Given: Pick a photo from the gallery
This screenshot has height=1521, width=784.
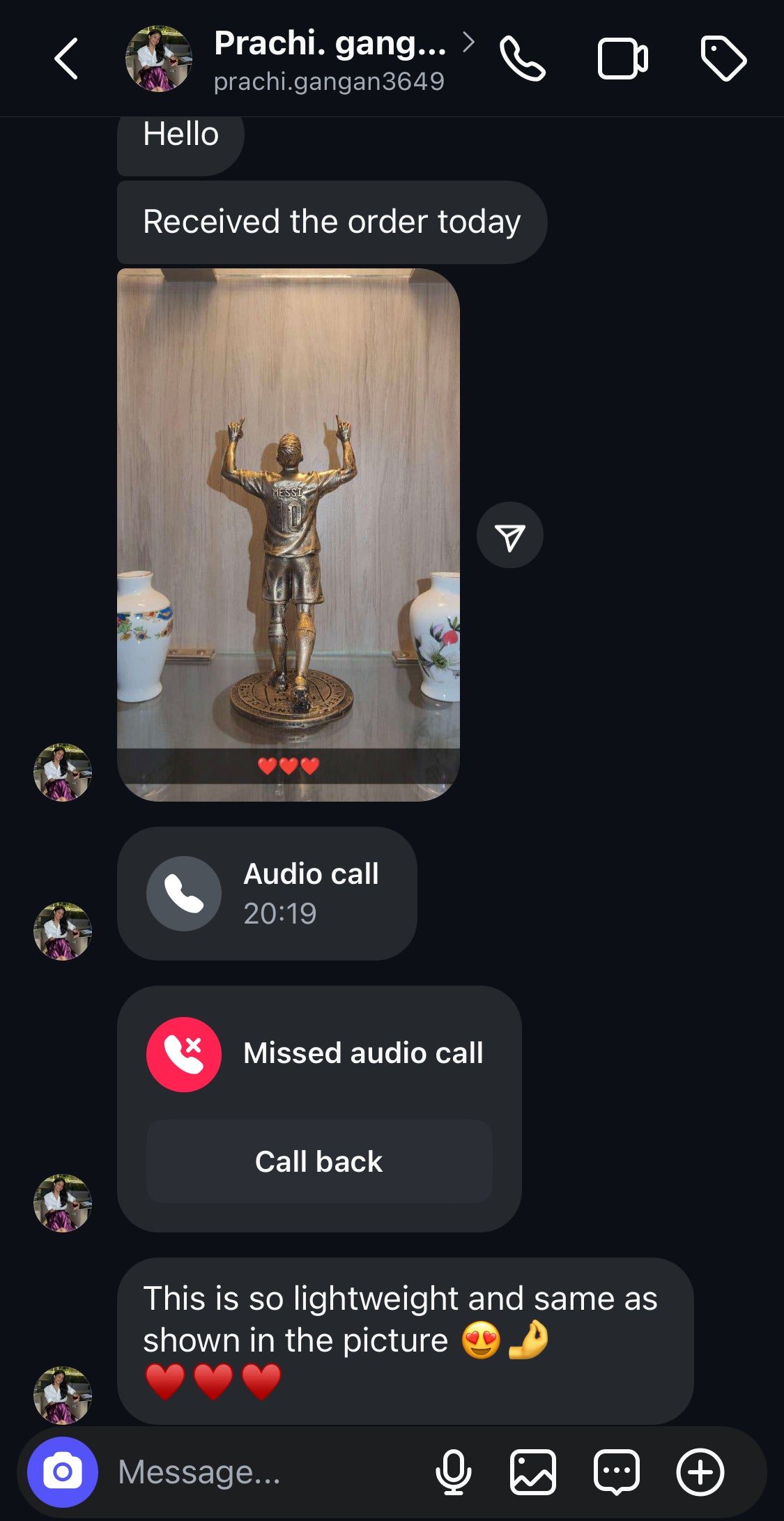Looking at the screenshot, I should pos(533,1472).
